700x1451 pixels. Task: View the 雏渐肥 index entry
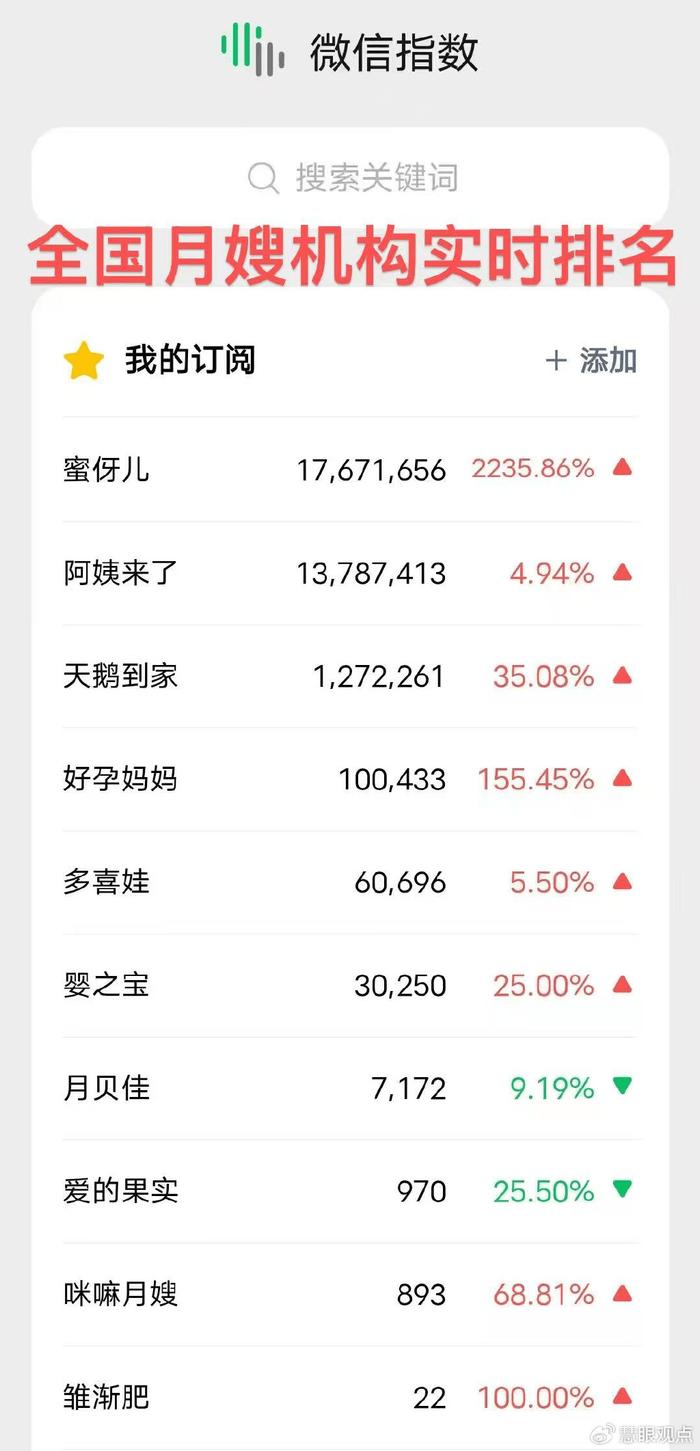(x=350, y=1397)
